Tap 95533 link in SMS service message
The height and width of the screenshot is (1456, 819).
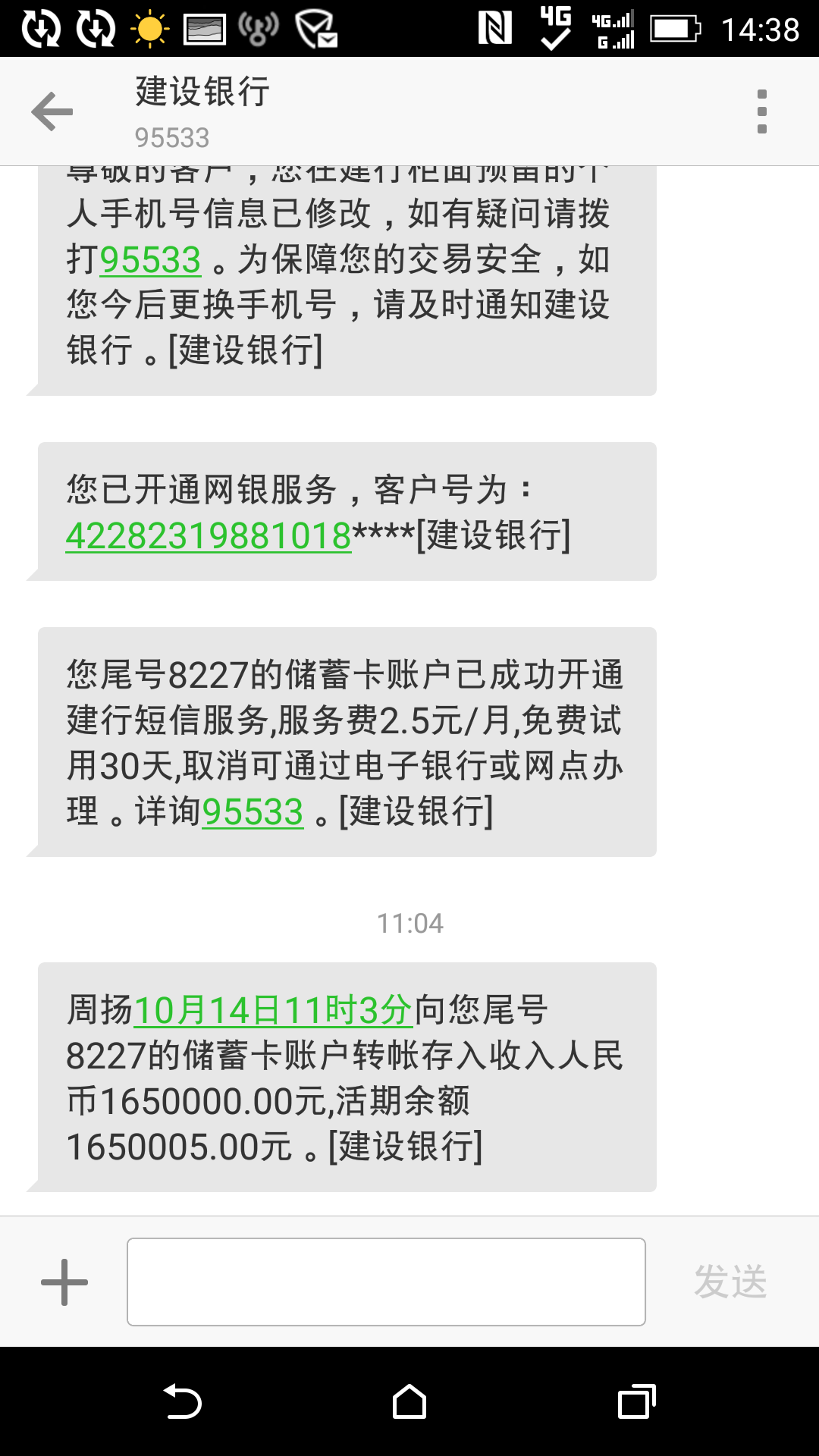tap(253, 812)
